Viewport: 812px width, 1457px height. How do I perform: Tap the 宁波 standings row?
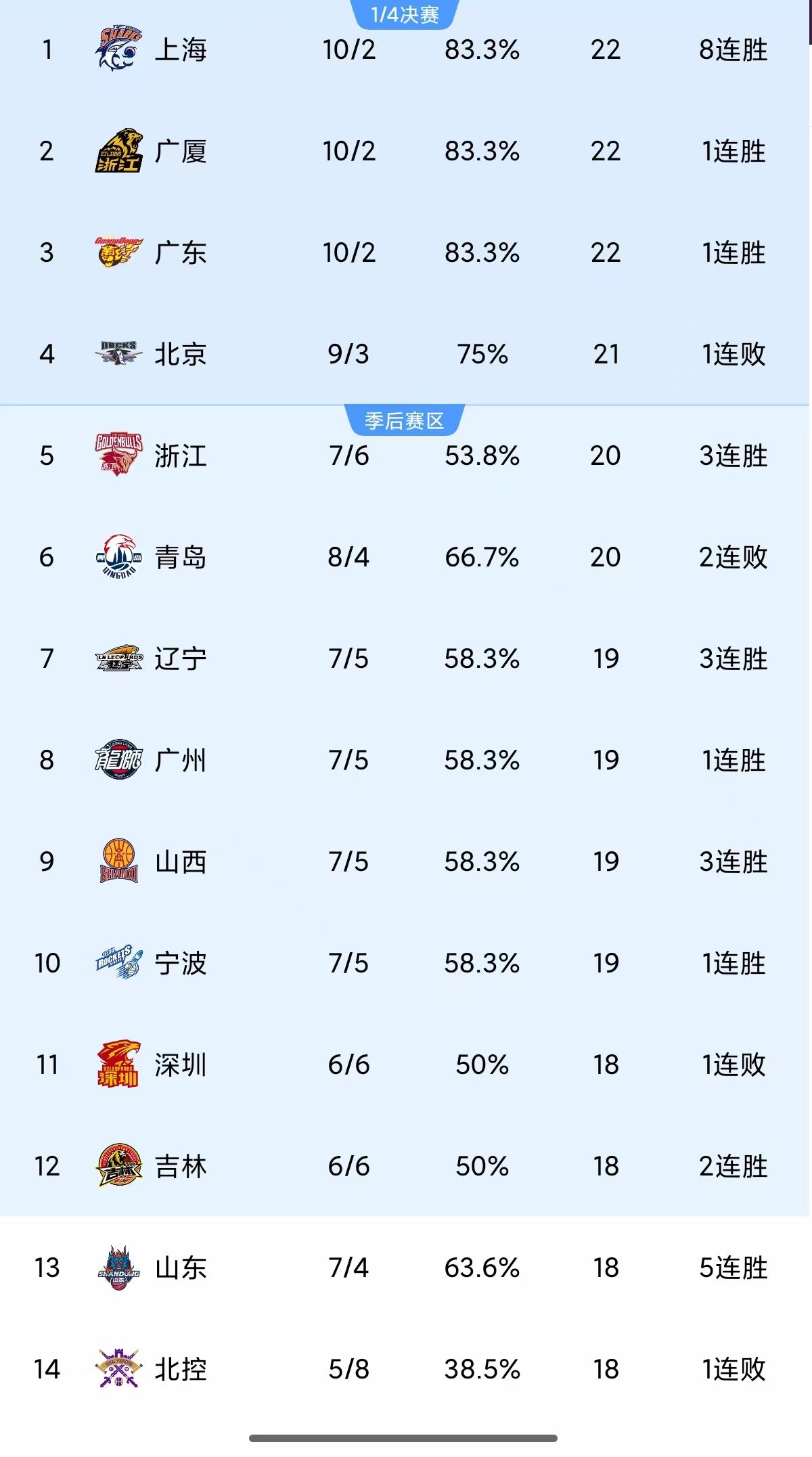pos(180,964)
